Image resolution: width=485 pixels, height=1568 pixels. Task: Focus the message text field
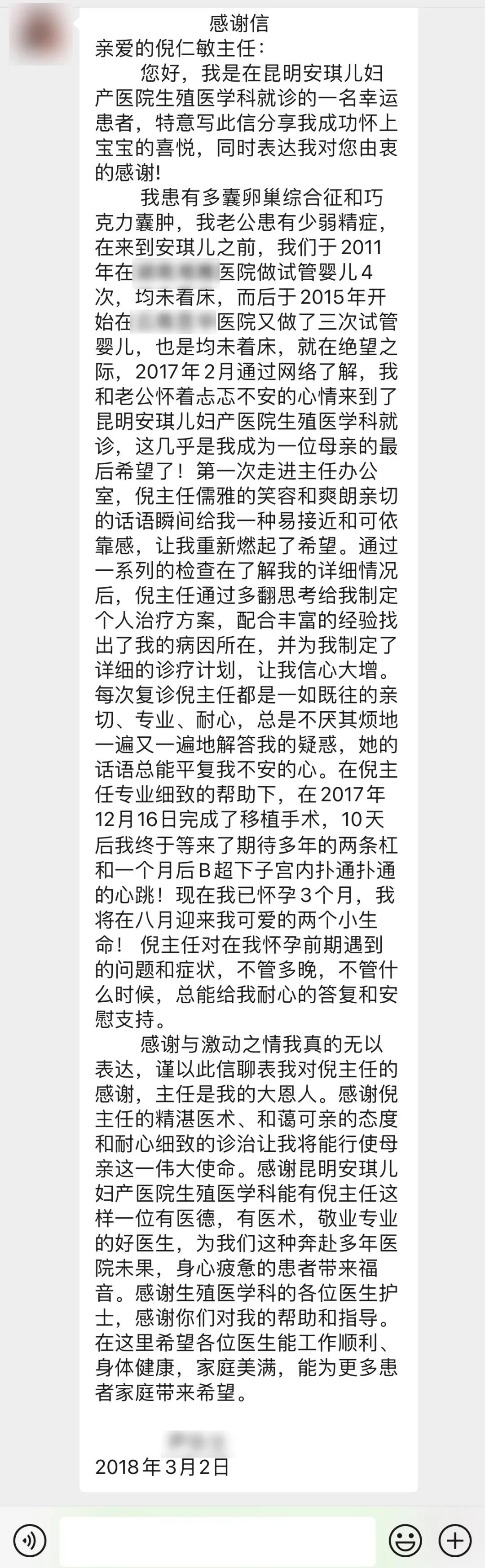217,1541
